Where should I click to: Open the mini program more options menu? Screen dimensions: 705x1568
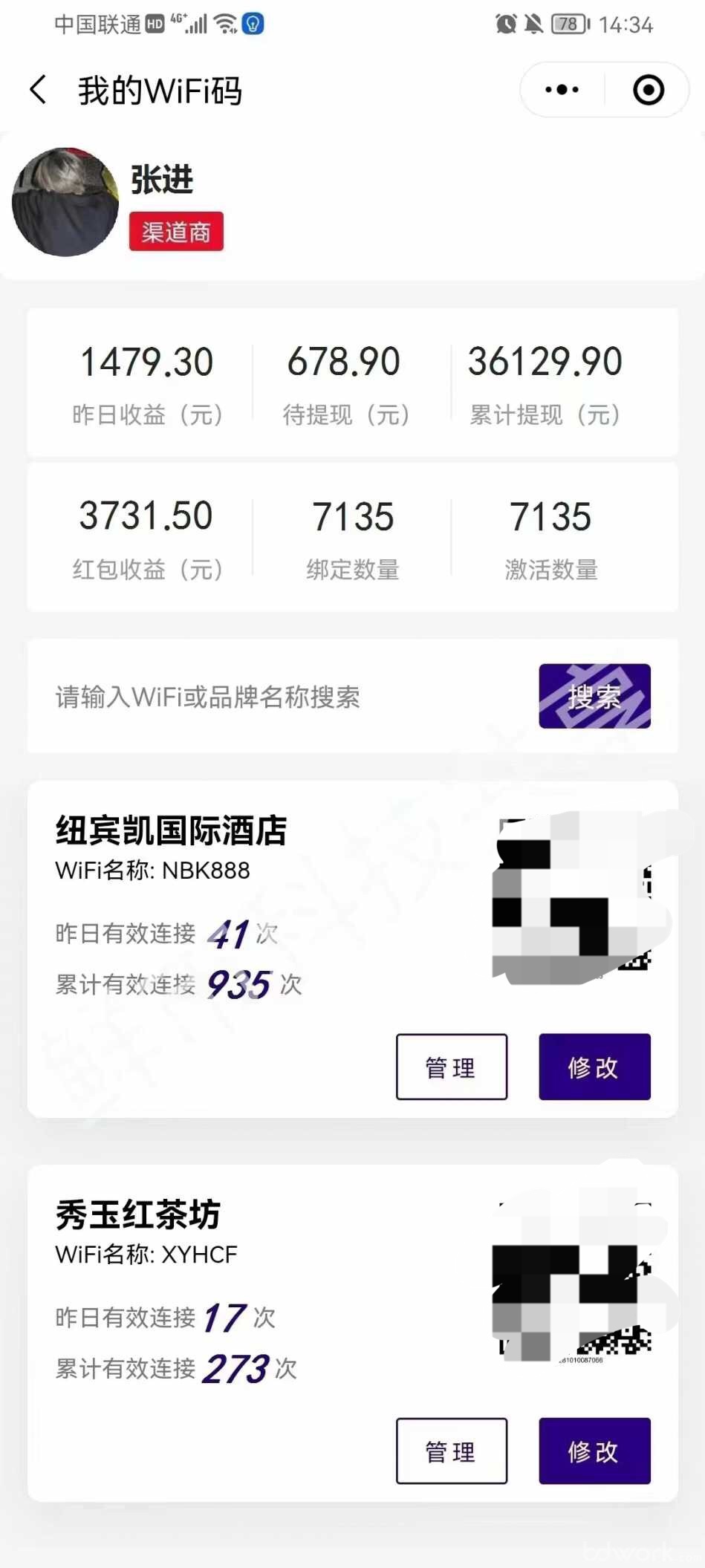[x=562, y=90]
